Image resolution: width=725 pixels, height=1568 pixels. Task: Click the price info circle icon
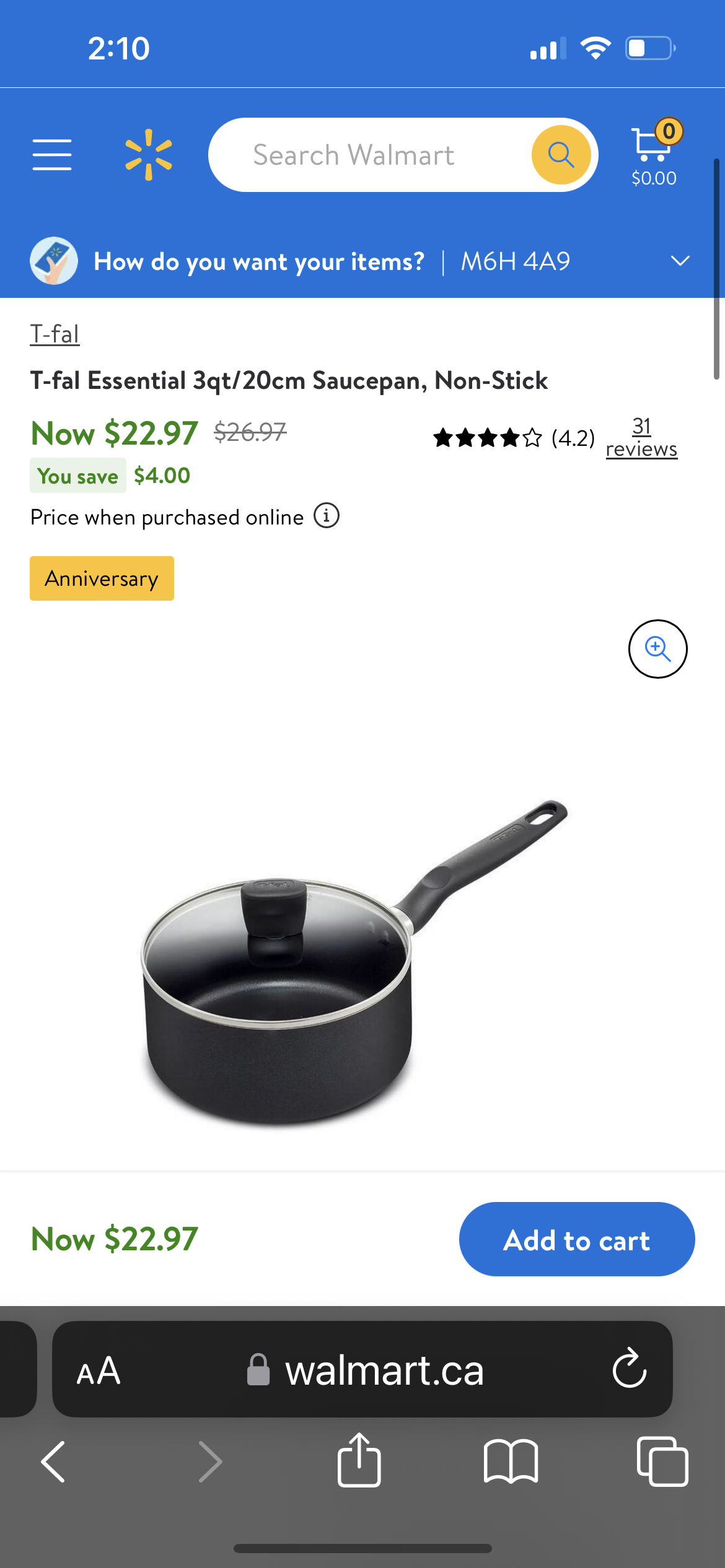[327, 516]
